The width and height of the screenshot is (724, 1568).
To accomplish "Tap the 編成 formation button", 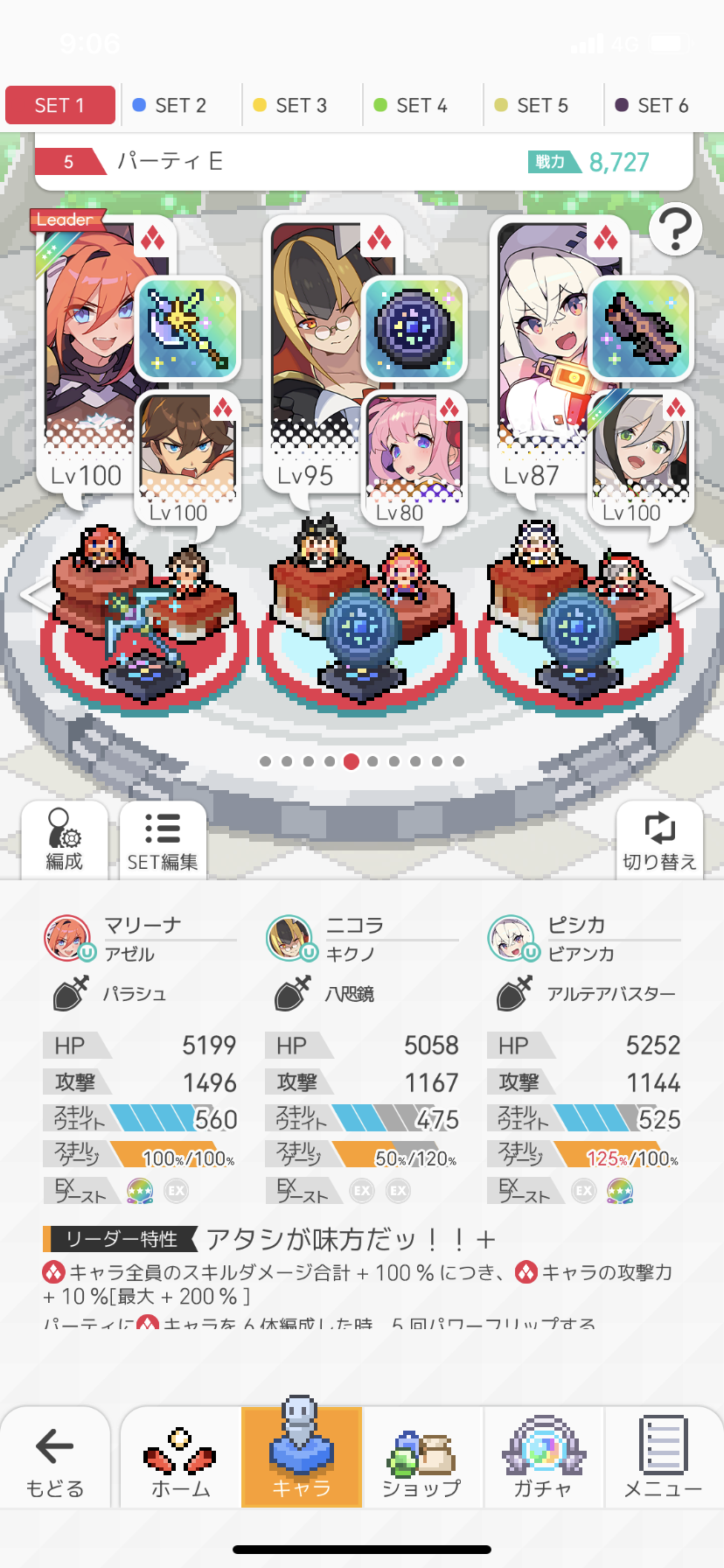I will (x=65, y=840).
